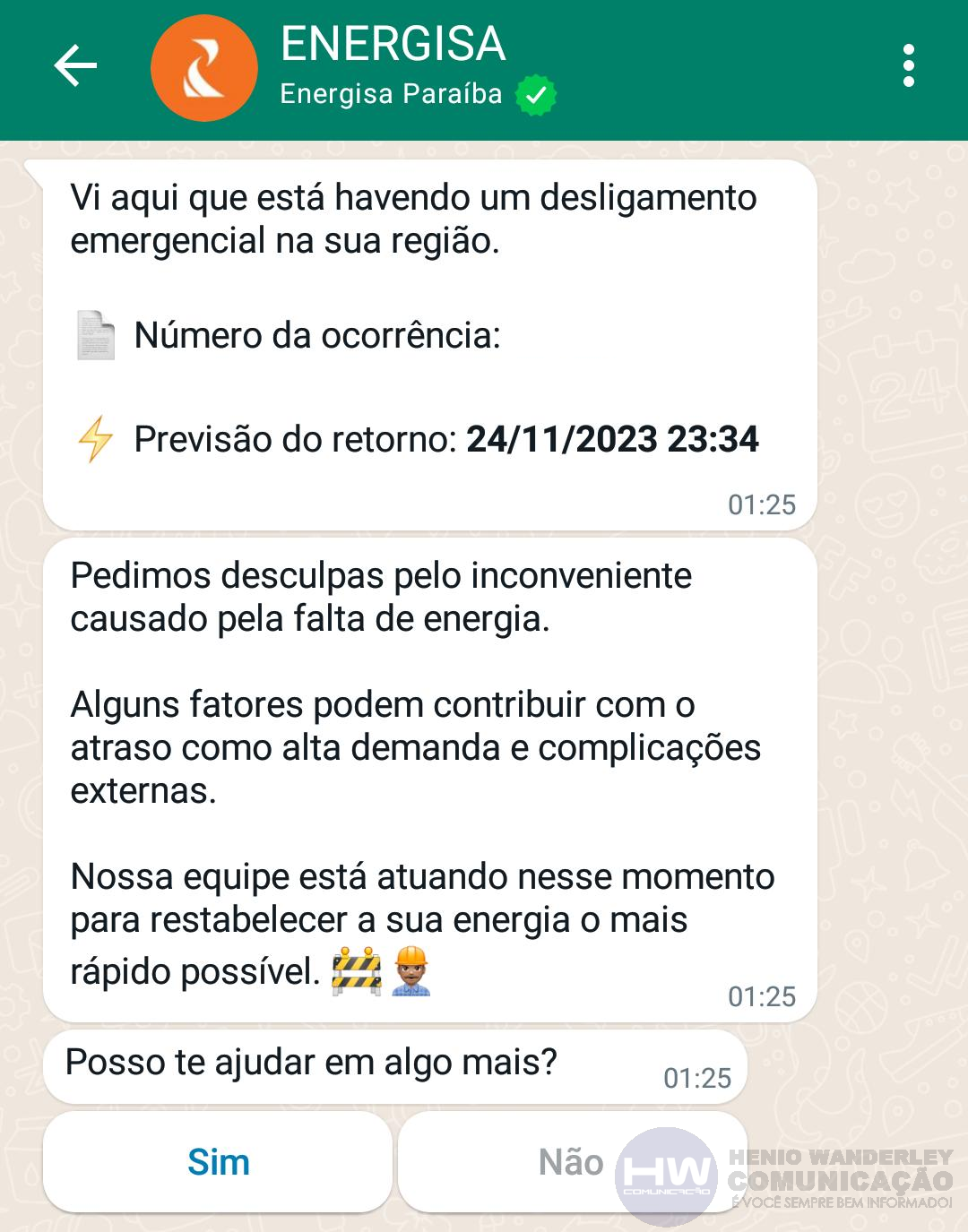
Task: Open the overflow menu
Action: coord(909,66)
